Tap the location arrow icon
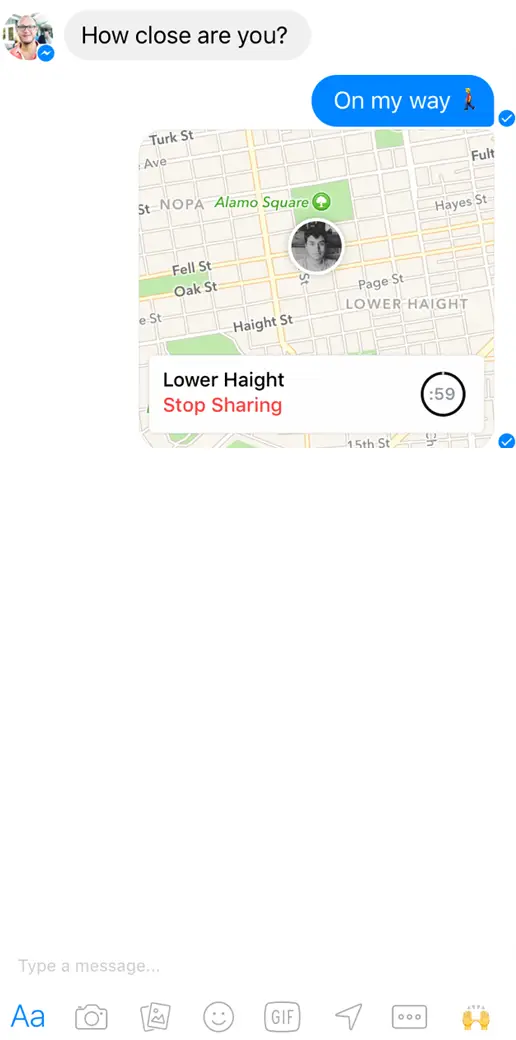 click(348, 1016)
